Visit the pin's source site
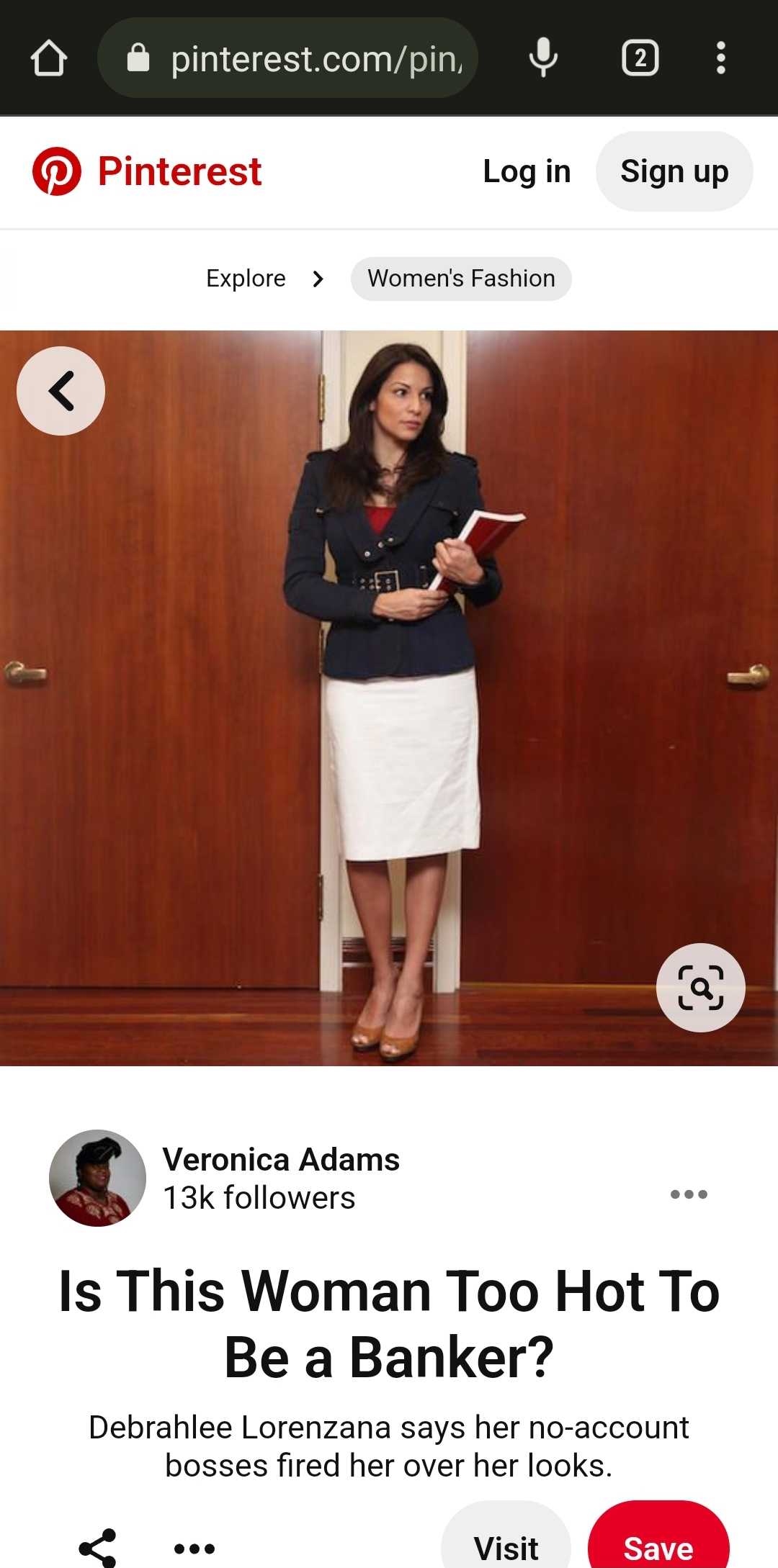 (506, 1546)
